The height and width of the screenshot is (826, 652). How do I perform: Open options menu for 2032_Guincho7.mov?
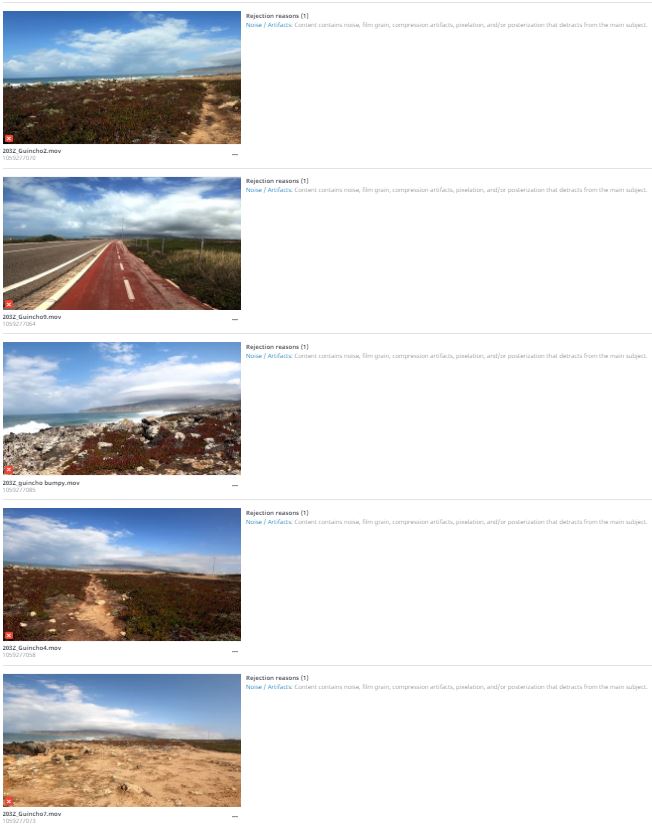235,817
